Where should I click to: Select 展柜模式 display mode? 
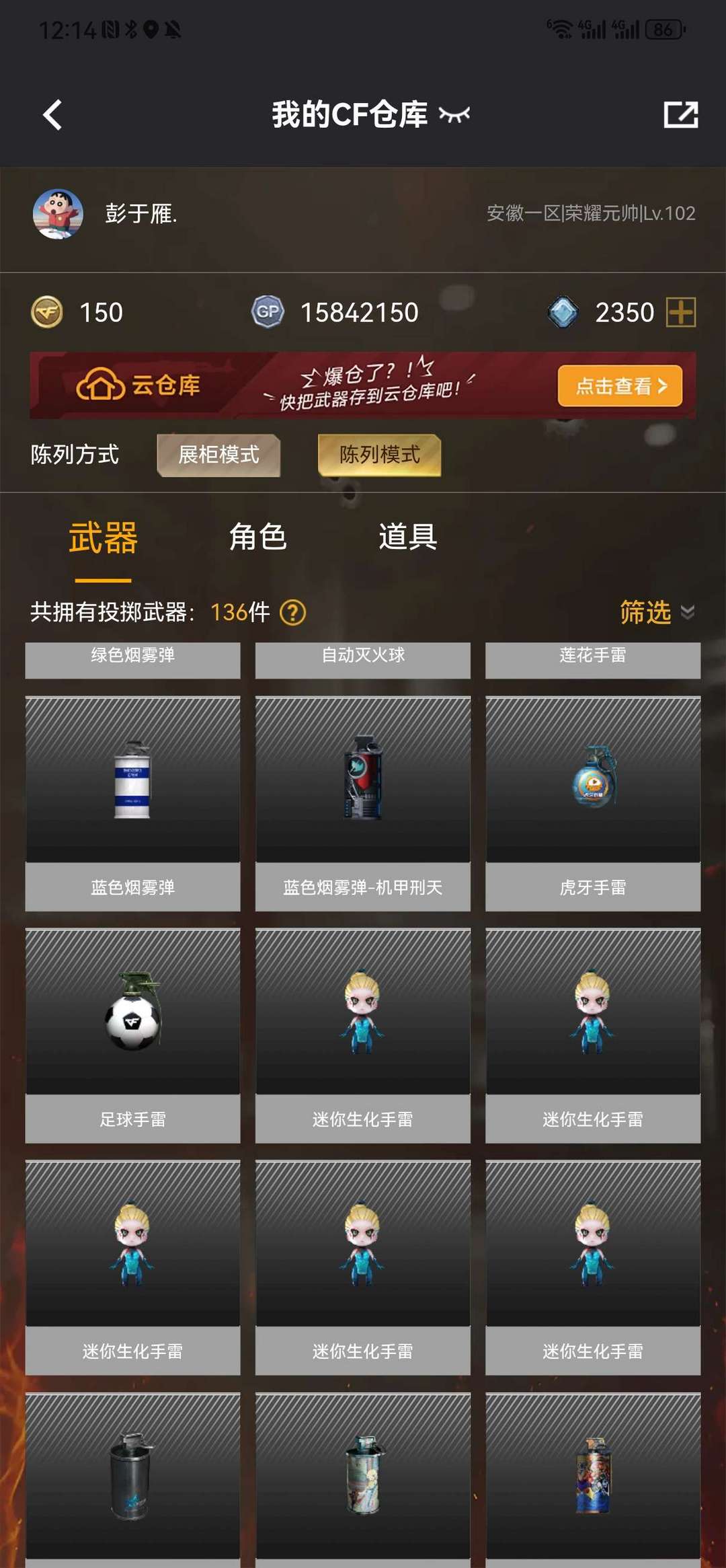[218, 455]
